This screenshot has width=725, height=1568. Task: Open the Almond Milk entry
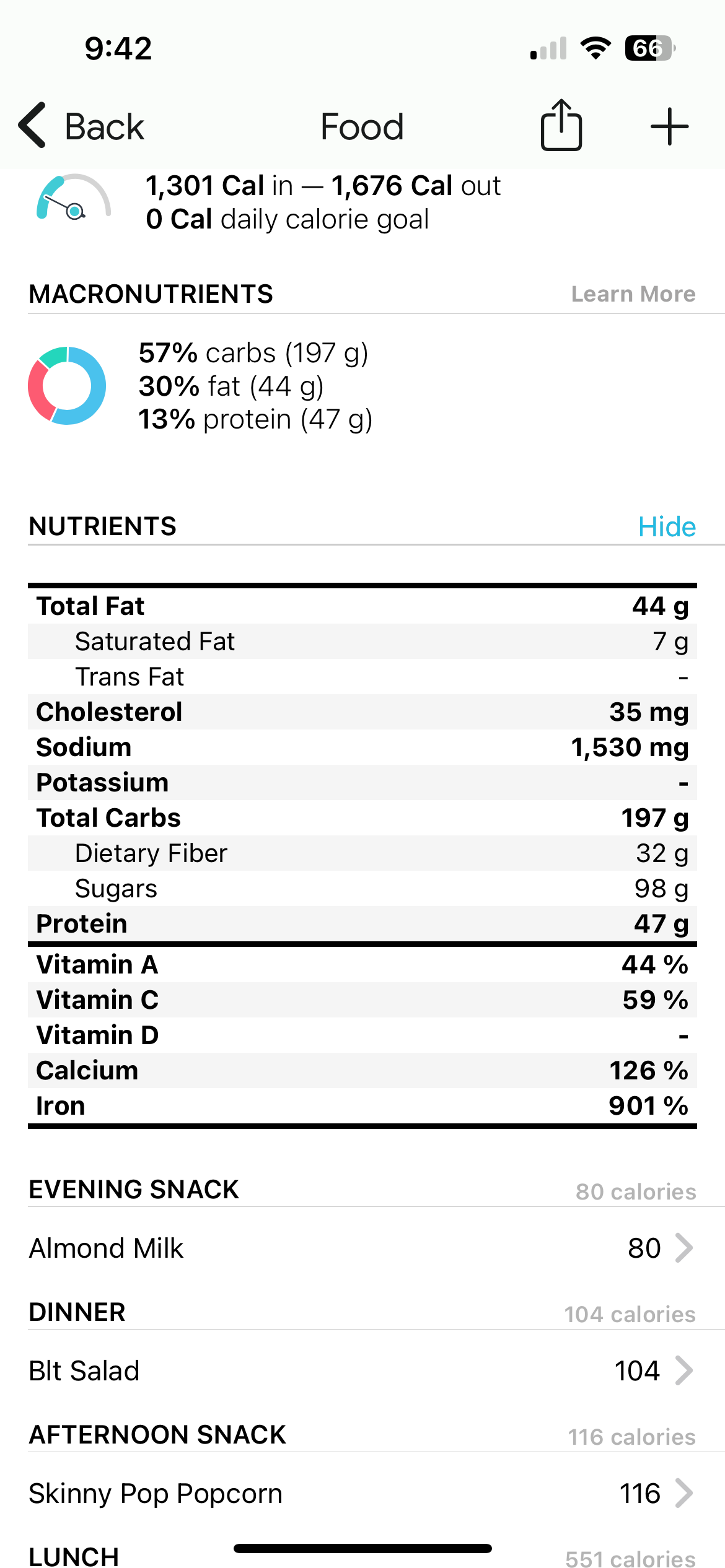point(362,1248)
